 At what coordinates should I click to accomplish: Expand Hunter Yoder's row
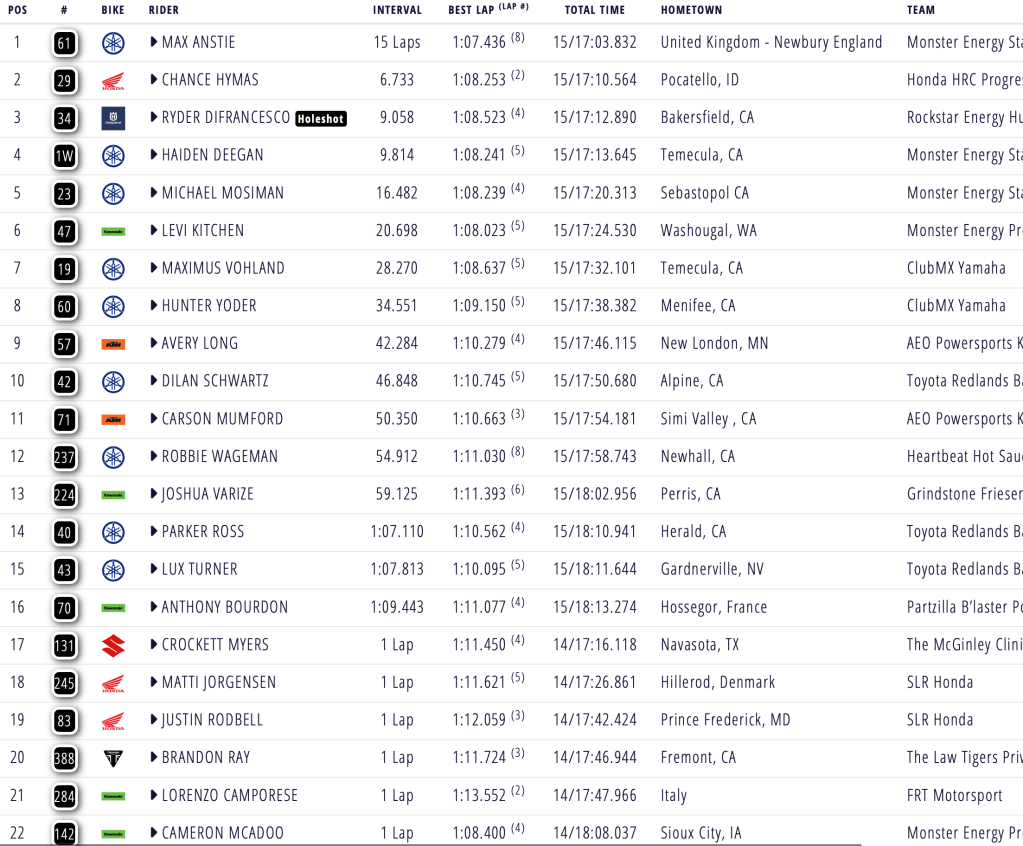[154, 306]
